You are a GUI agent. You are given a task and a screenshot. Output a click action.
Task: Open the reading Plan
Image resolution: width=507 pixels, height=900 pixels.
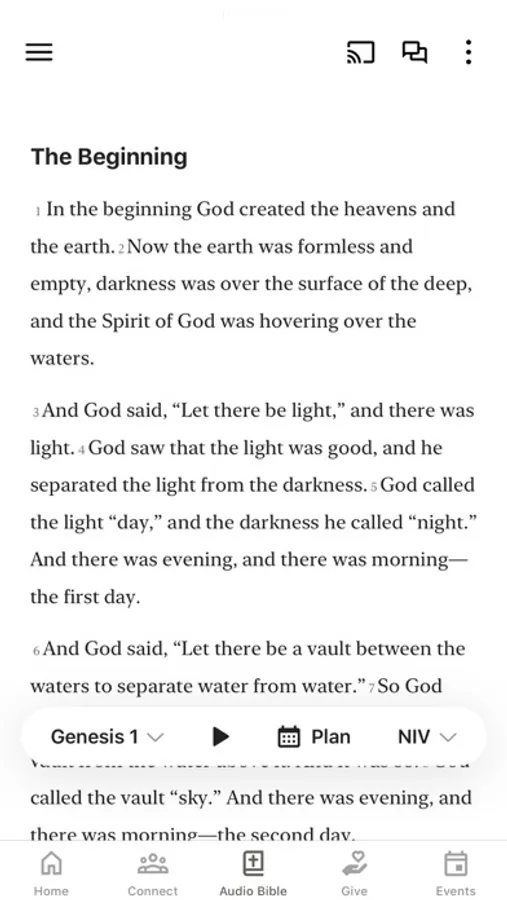[314, 736]
